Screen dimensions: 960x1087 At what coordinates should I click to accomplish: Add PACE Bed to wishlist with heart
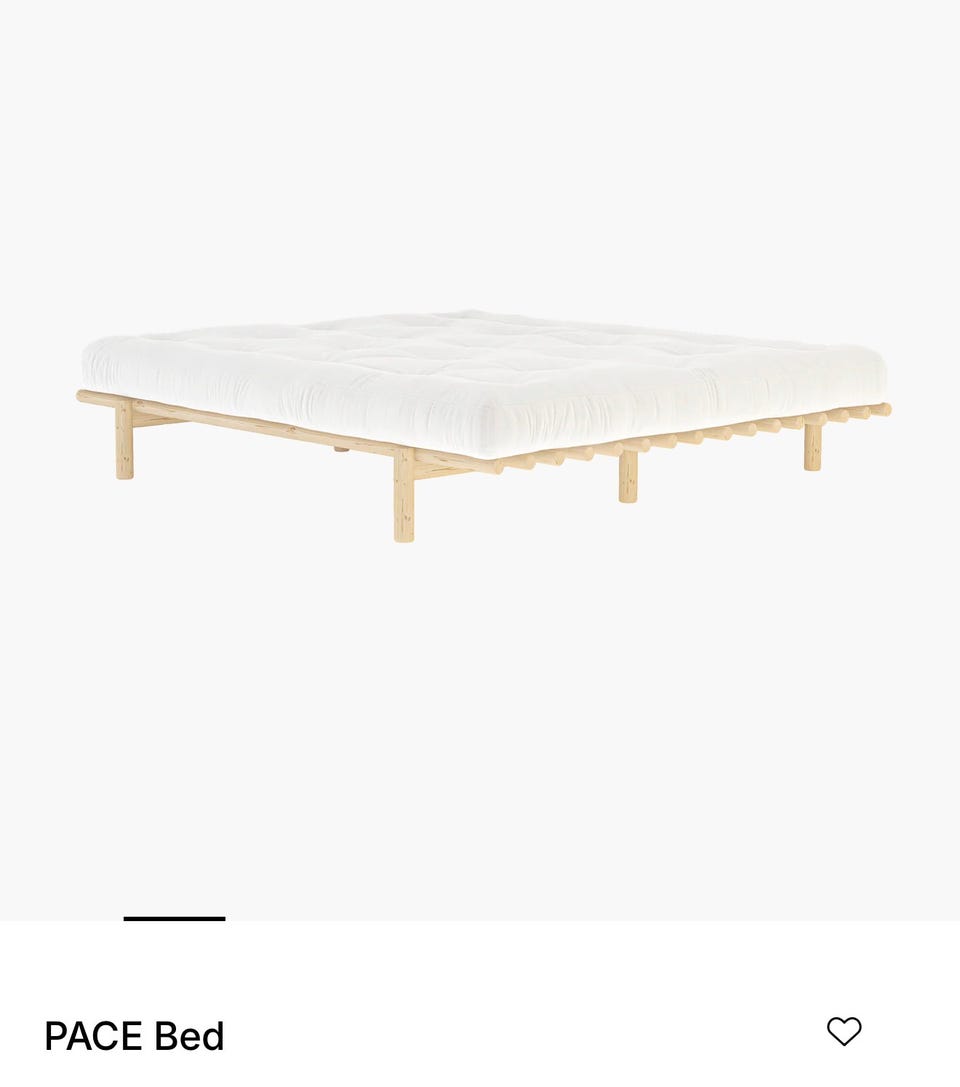pos(844,1031)
